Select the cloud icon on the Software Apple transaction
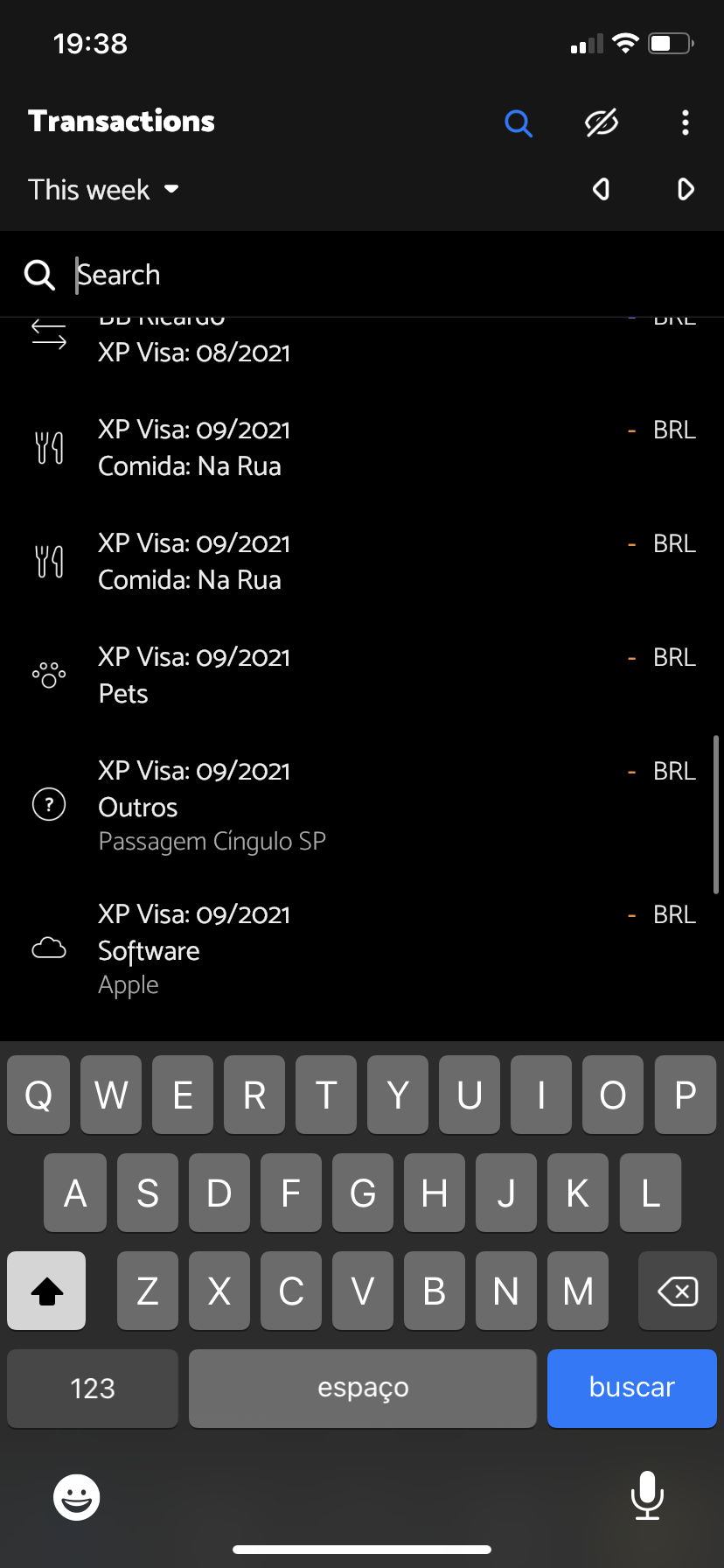Viewport: 724px width, 1568px height. point(49,948)
